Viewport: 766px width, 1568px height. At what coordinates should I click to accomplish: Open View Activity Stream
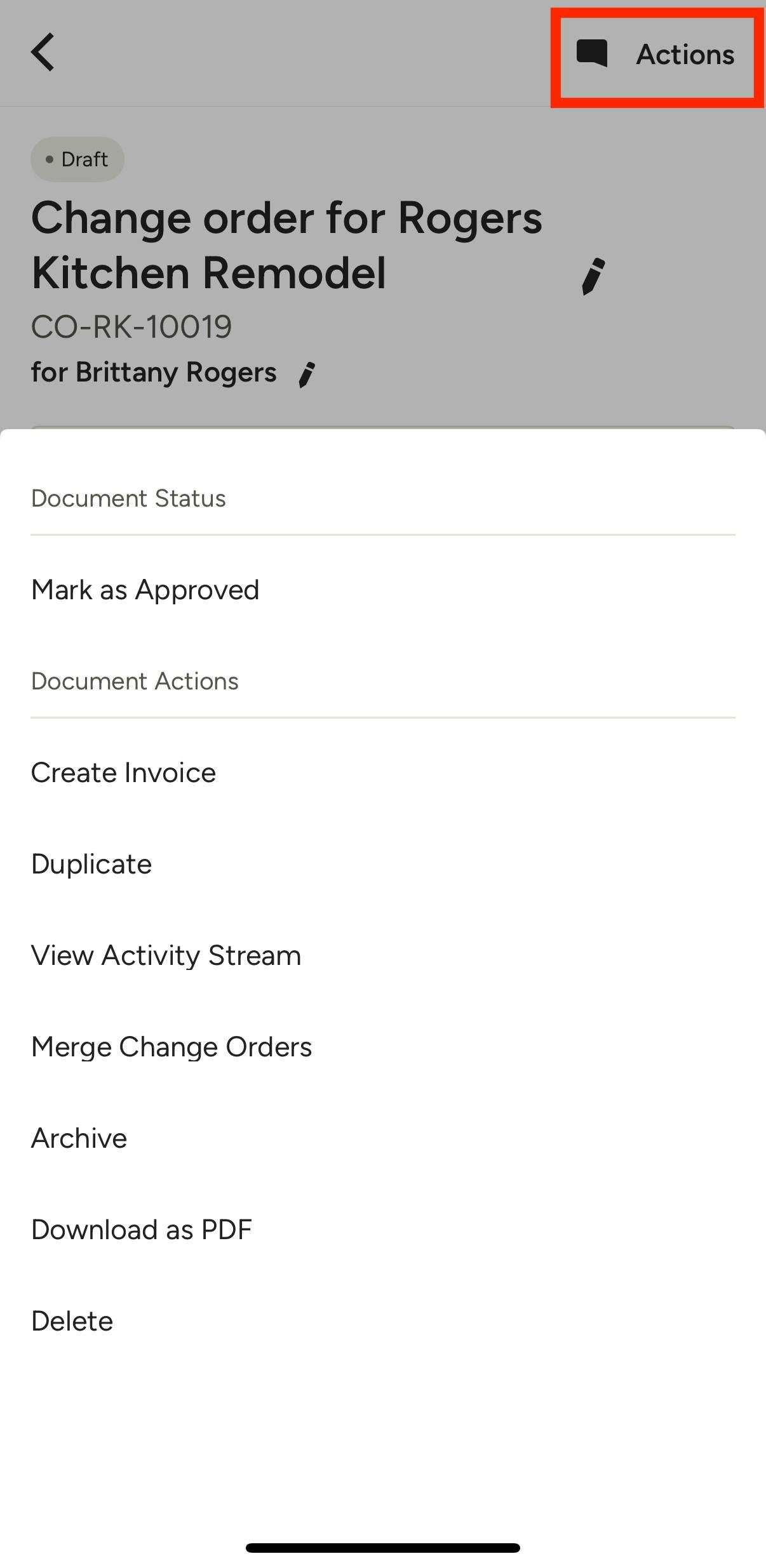[383, 955]
